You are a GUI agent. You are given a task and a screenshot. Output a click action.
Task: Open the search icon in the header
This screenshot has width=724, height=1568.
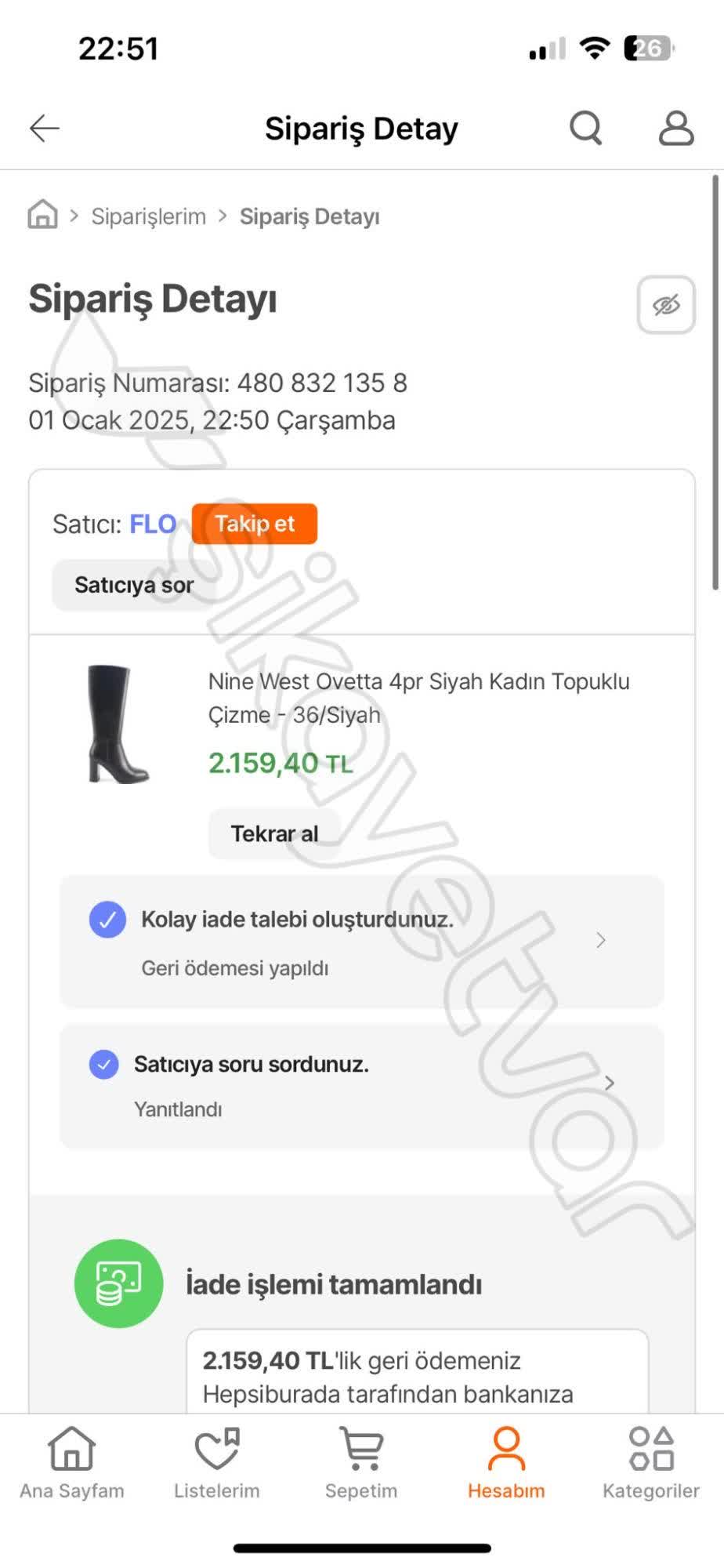point(585,128)
